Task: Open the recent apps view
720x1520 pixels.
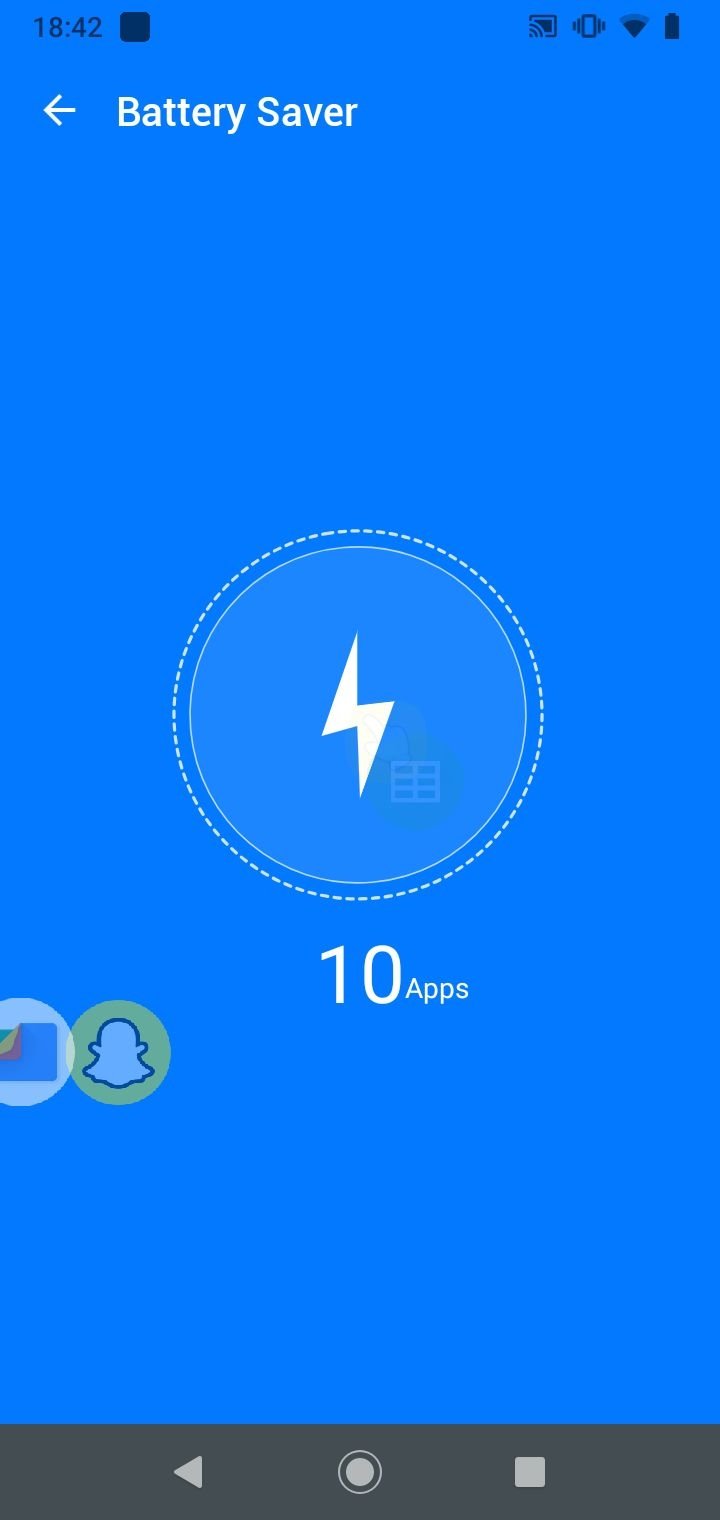Action: (530, 1472)
